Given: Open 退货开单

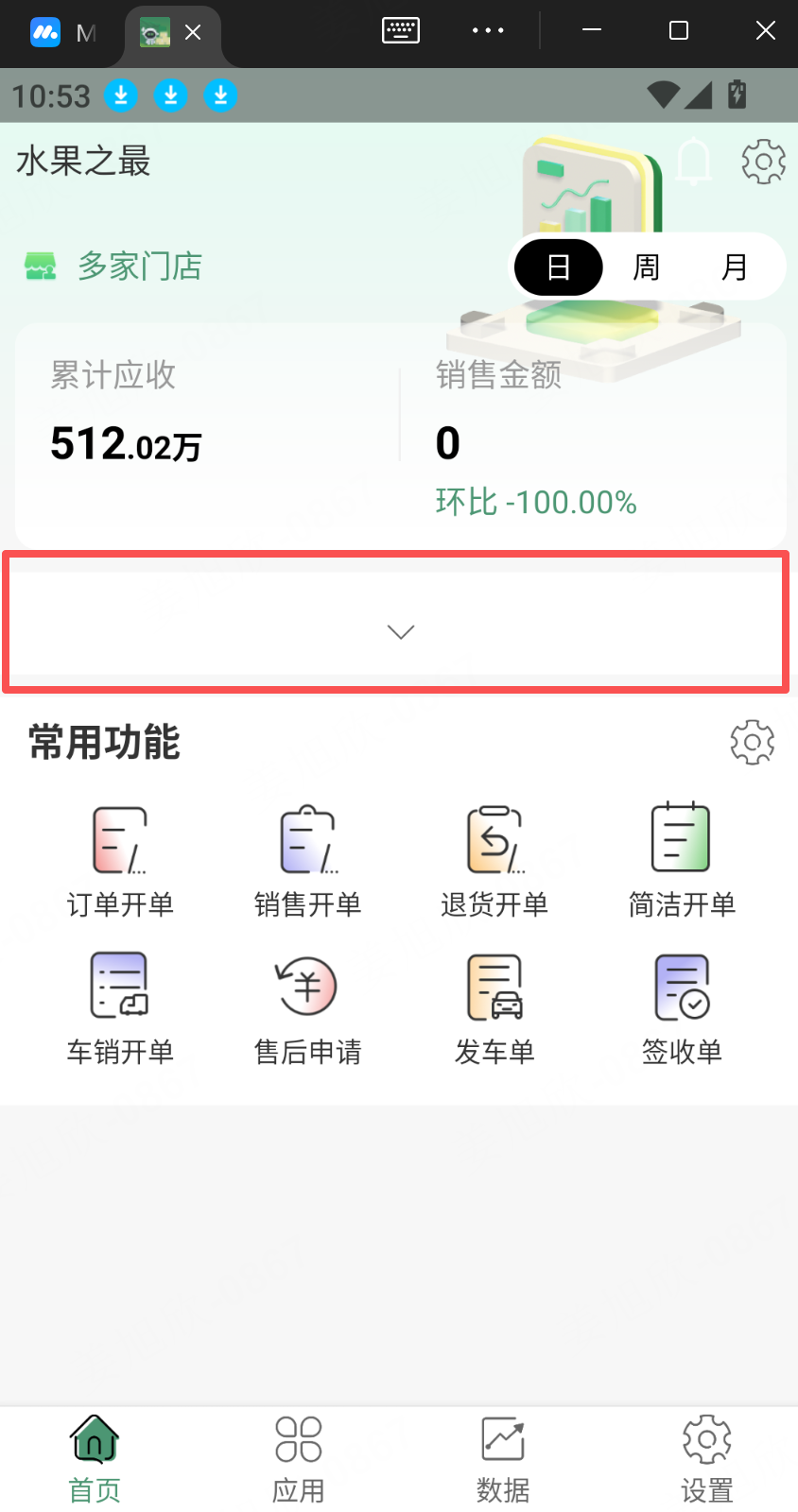Looking at the screenshot, I should pyautogui.click(x=494, y=861).
